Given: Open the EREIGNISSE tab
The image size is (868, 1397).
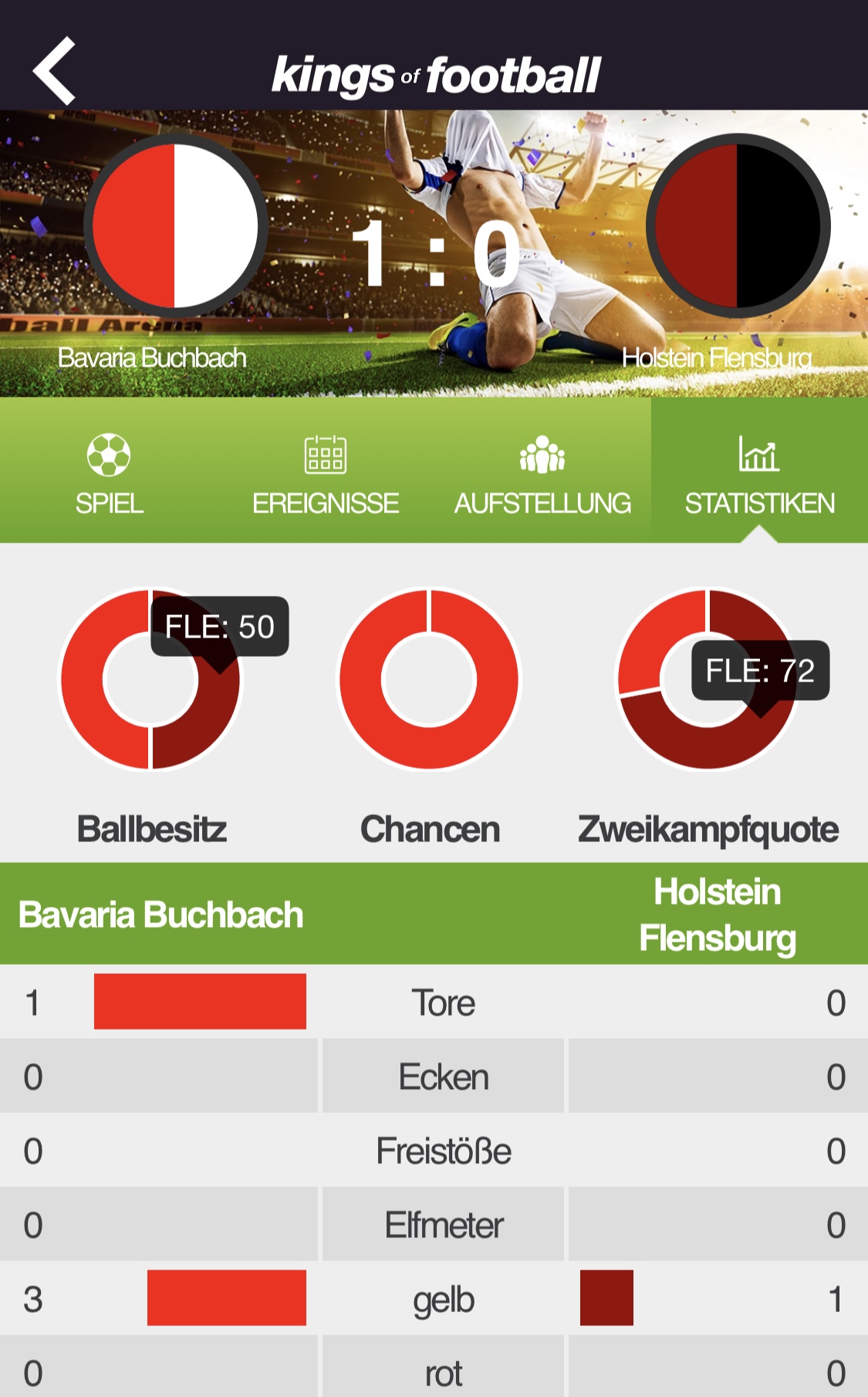Looking at the screenshot, I should tap(325, 472).
